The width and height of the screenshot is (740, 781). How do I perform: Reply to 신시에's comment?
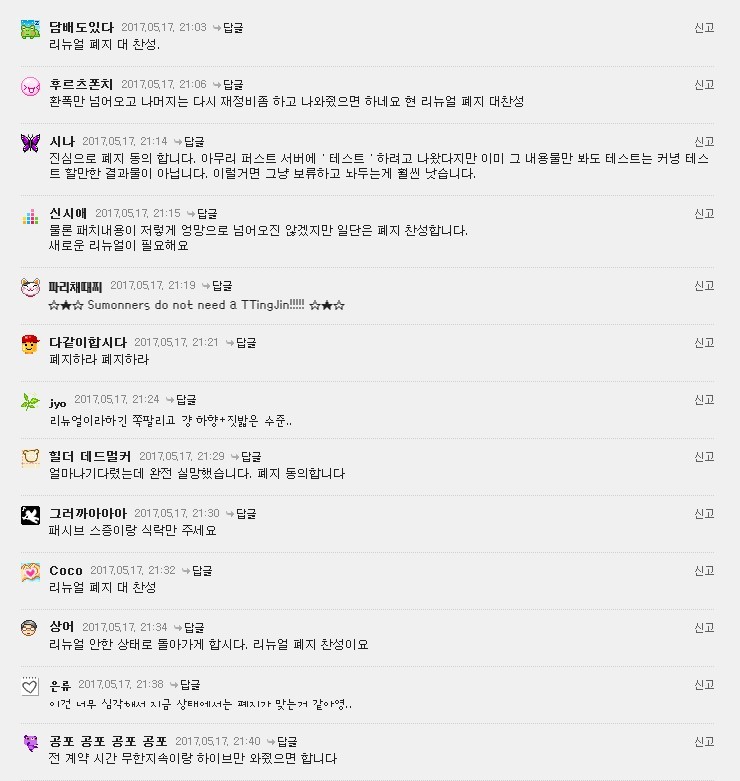[x=206, y=213]
